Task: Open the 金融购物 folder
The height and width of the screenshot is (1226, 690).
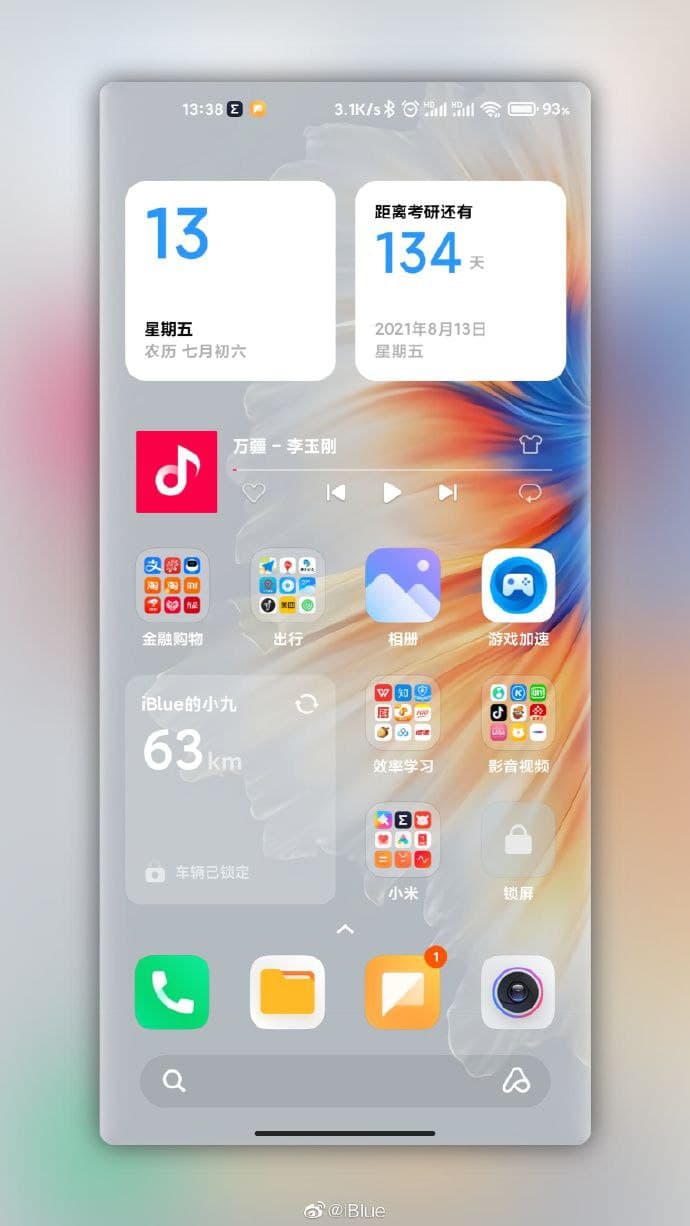Action: [172, 586]
